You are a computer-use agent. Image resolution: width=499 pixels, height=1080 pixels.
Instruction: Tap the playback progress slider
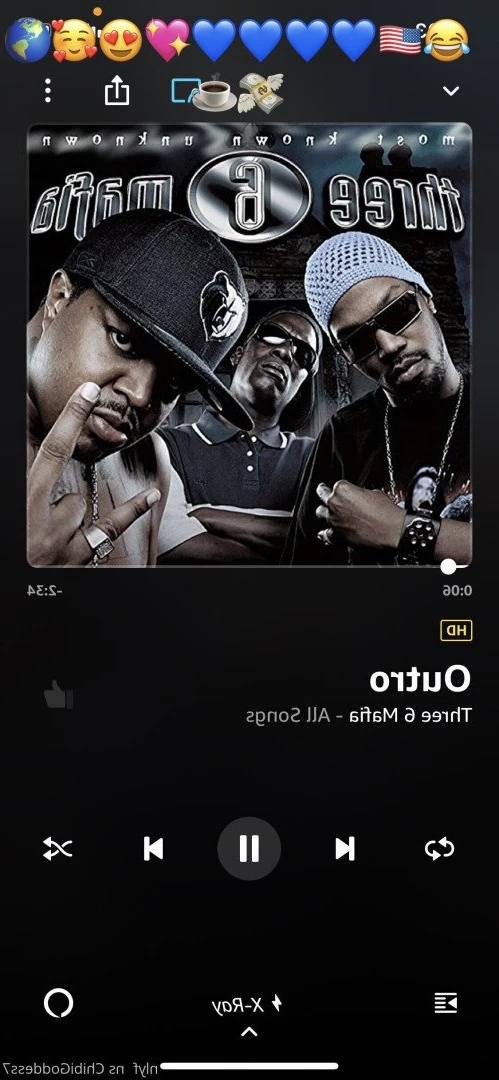(x=250, y=567)
